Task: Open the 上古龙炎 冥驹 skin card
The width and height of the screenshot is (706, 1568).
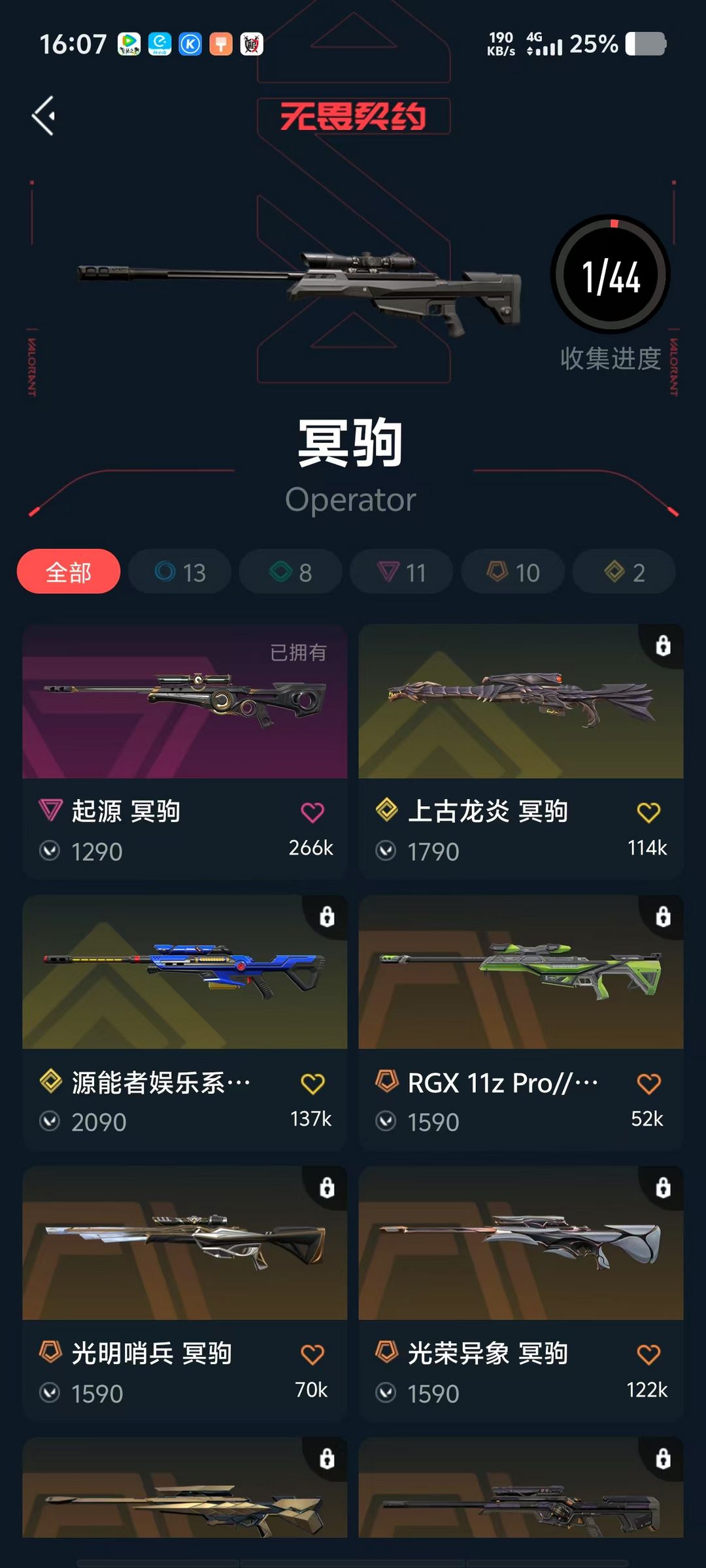Action: click(521, 751)
